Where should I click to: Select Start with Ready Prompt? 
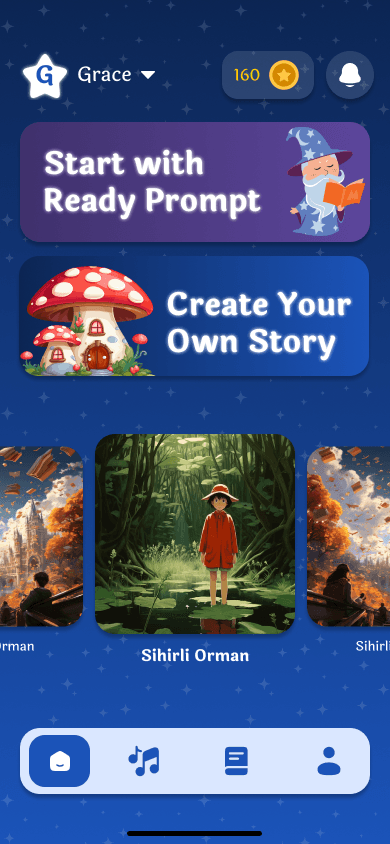195,182
